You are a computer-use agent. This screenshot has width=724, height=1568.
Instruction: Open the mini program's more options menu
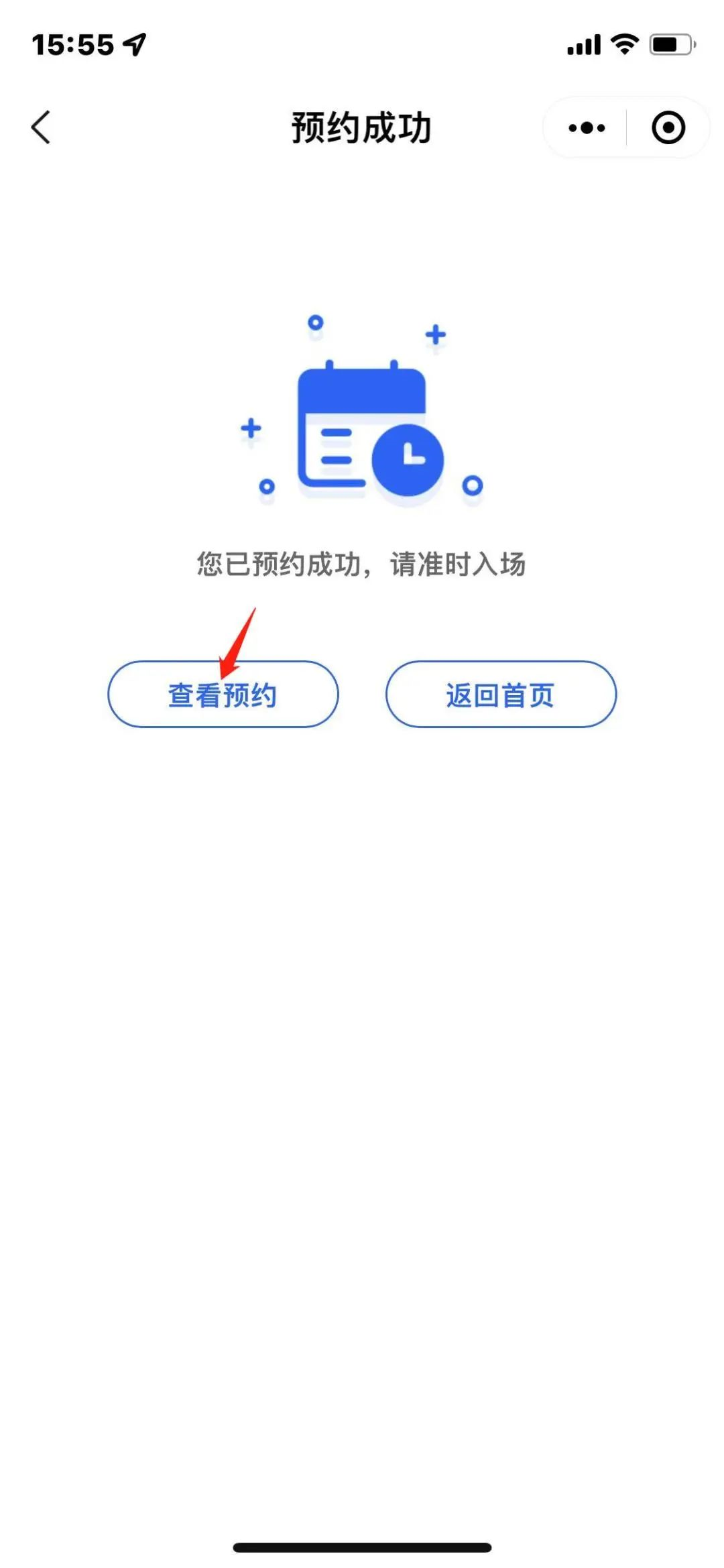(587, 127)
